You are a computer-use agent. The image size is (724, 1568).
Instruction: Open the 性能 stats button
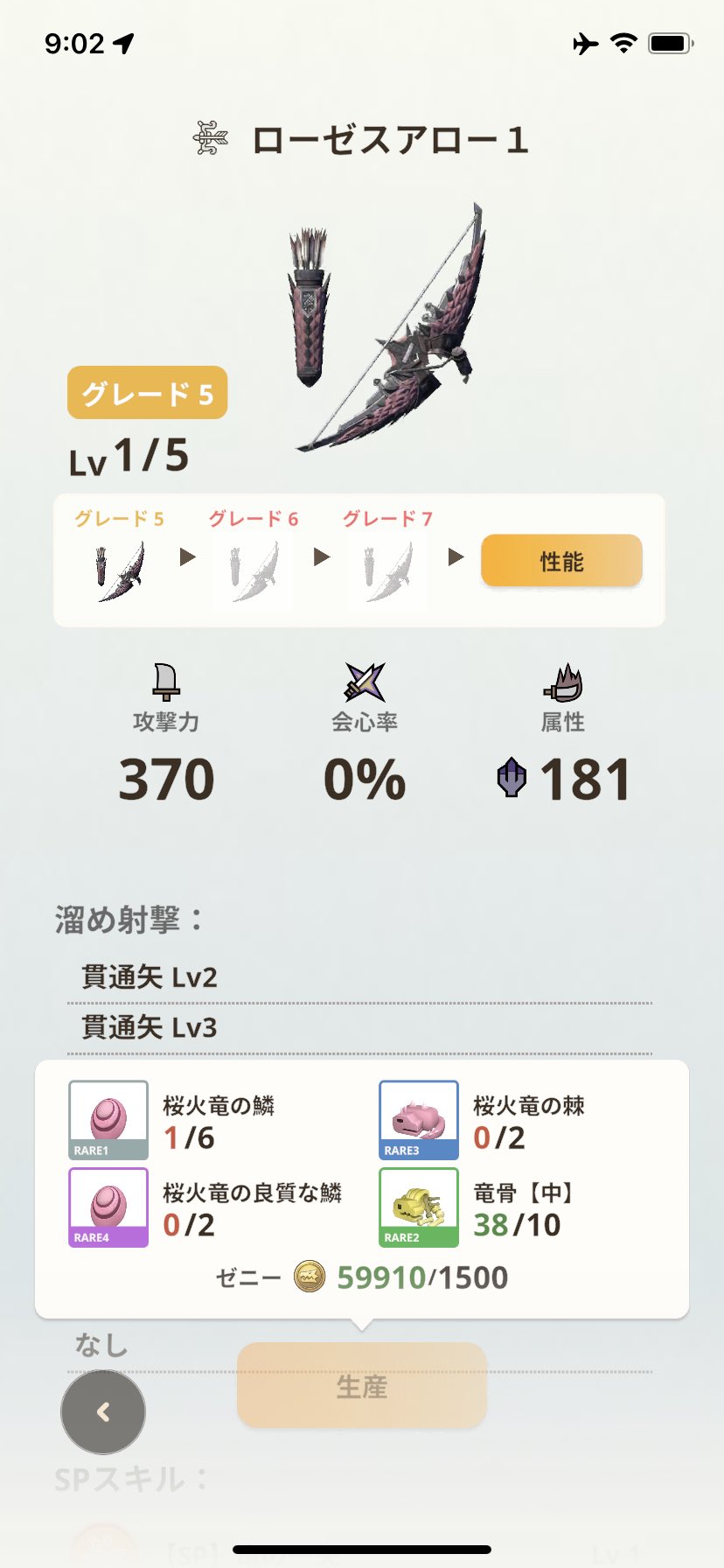(x=561, y=561)
